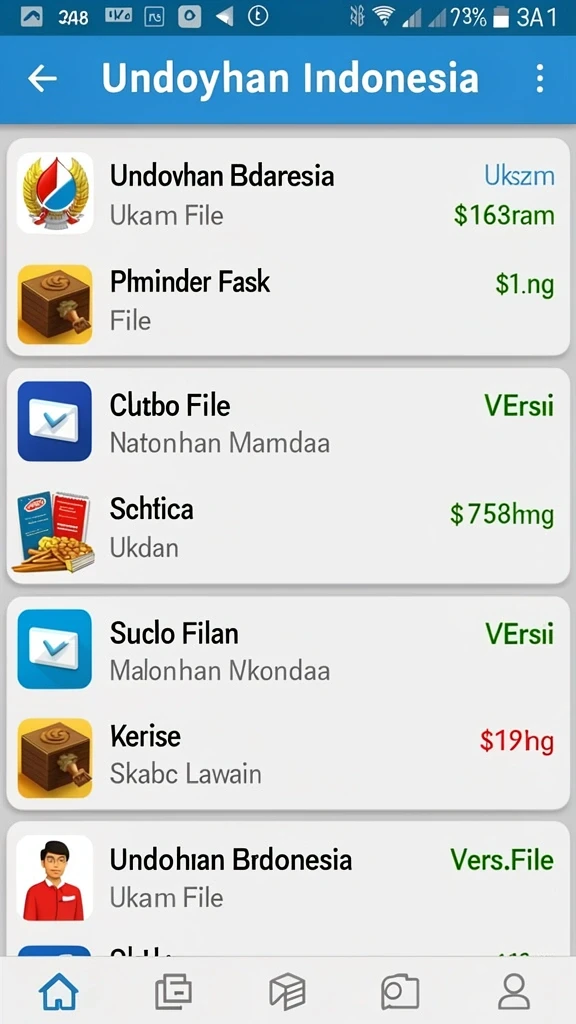The image size is (576, 1024).
Task: Switch to the box package tab
Action: pyautogui.click(x=288, y=991)
